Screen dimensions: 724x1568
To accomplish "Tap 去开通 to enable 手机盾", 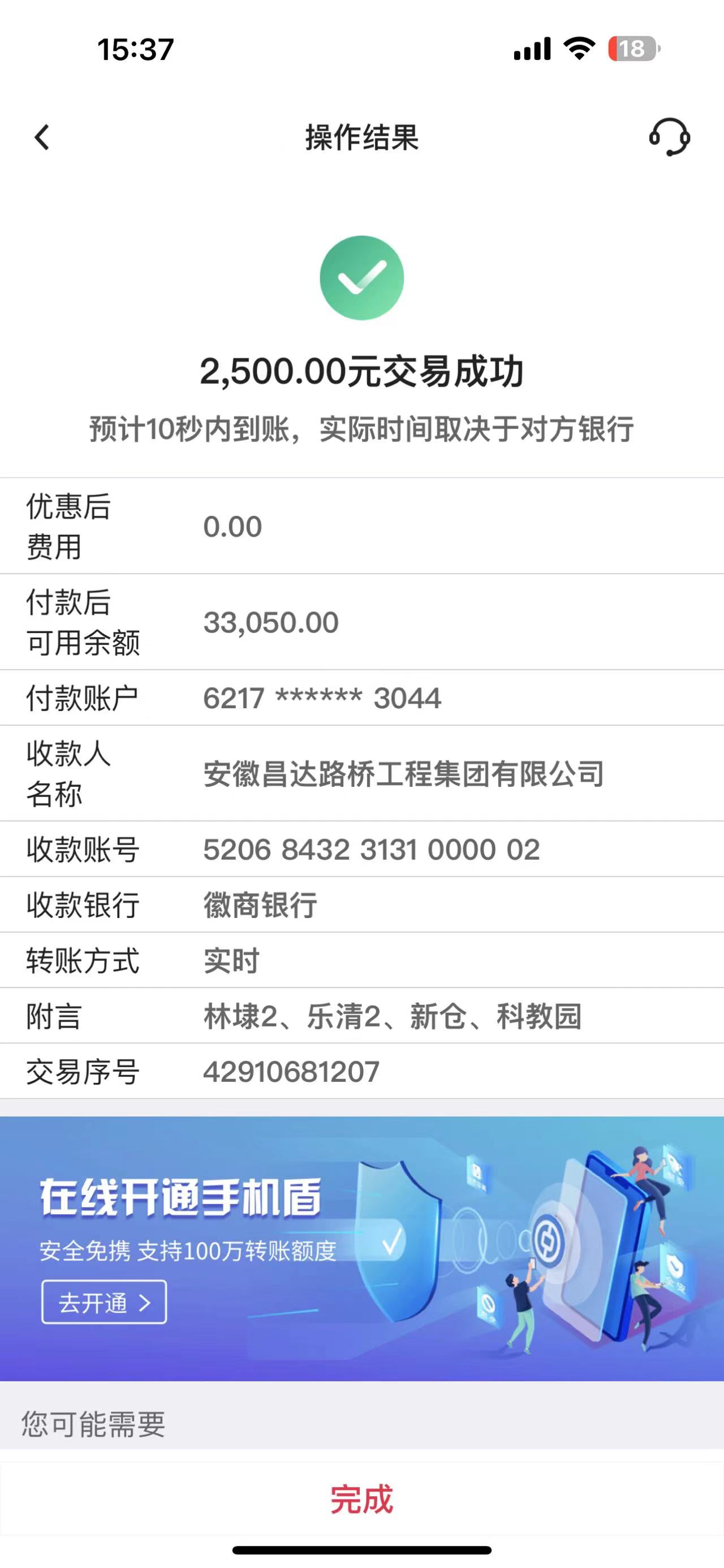I will [x=104, y=1302].
